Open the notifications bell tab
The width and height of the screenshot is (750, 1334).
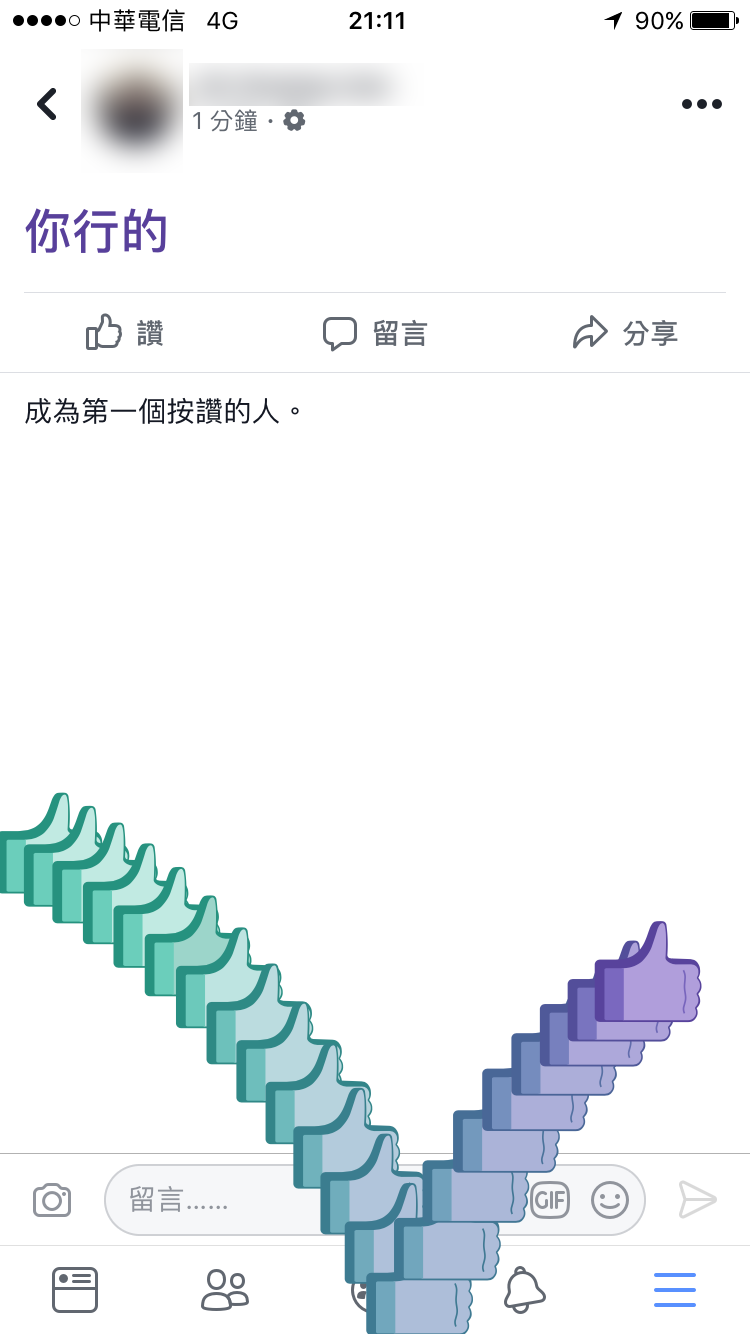[x=524, y=1290]
